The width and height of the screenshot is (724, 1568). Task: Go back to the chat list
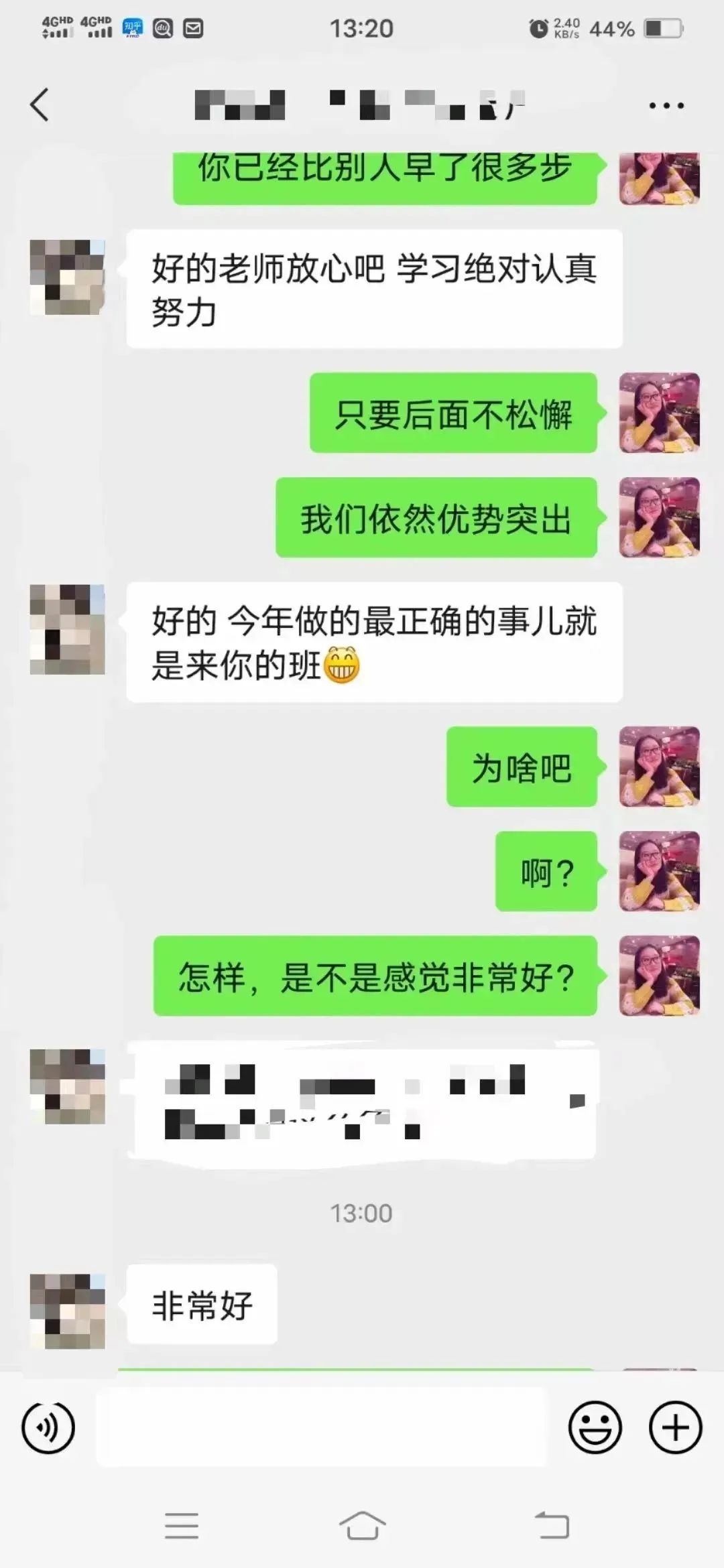(x=40, y=105)
